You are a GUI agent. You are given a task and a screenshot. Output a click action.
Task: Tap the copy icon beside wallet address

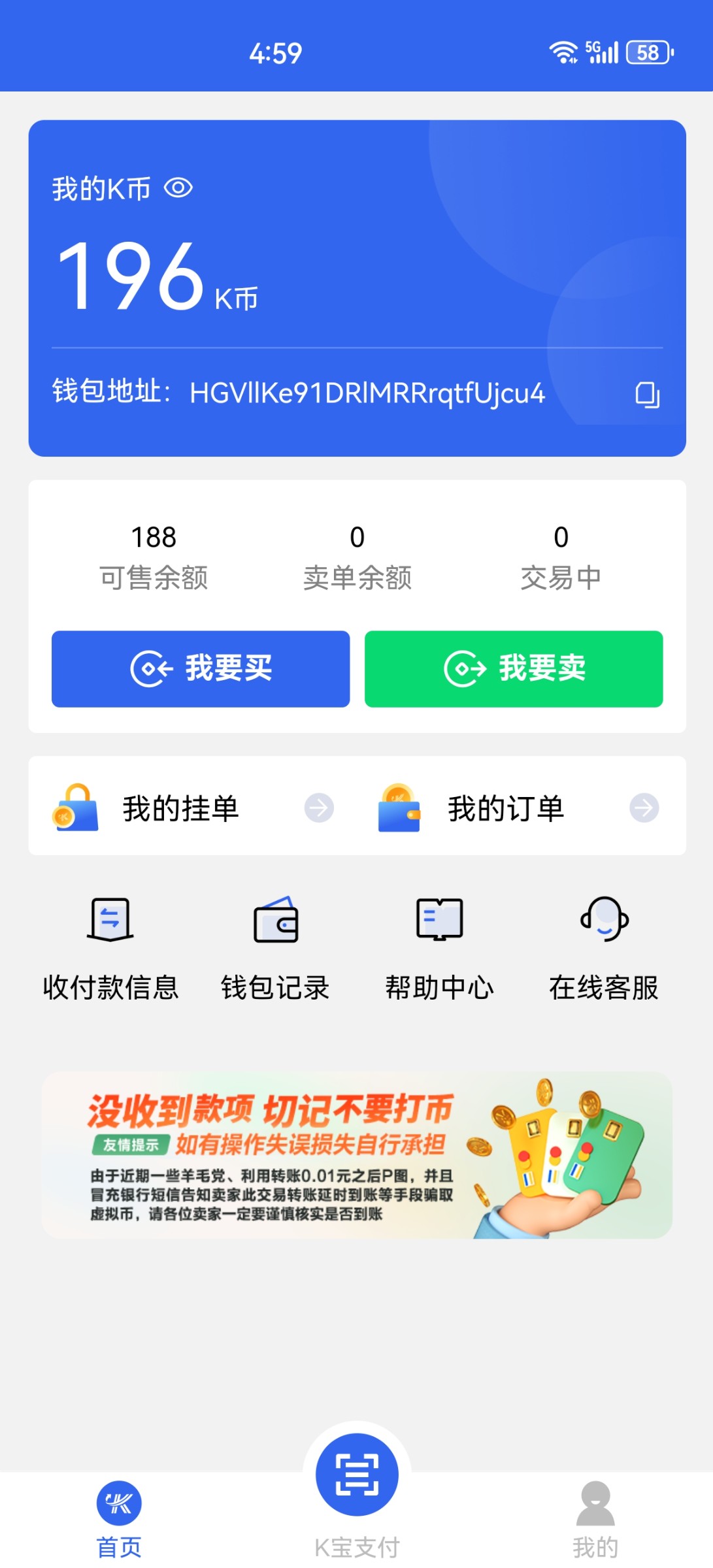coord(648,395)
